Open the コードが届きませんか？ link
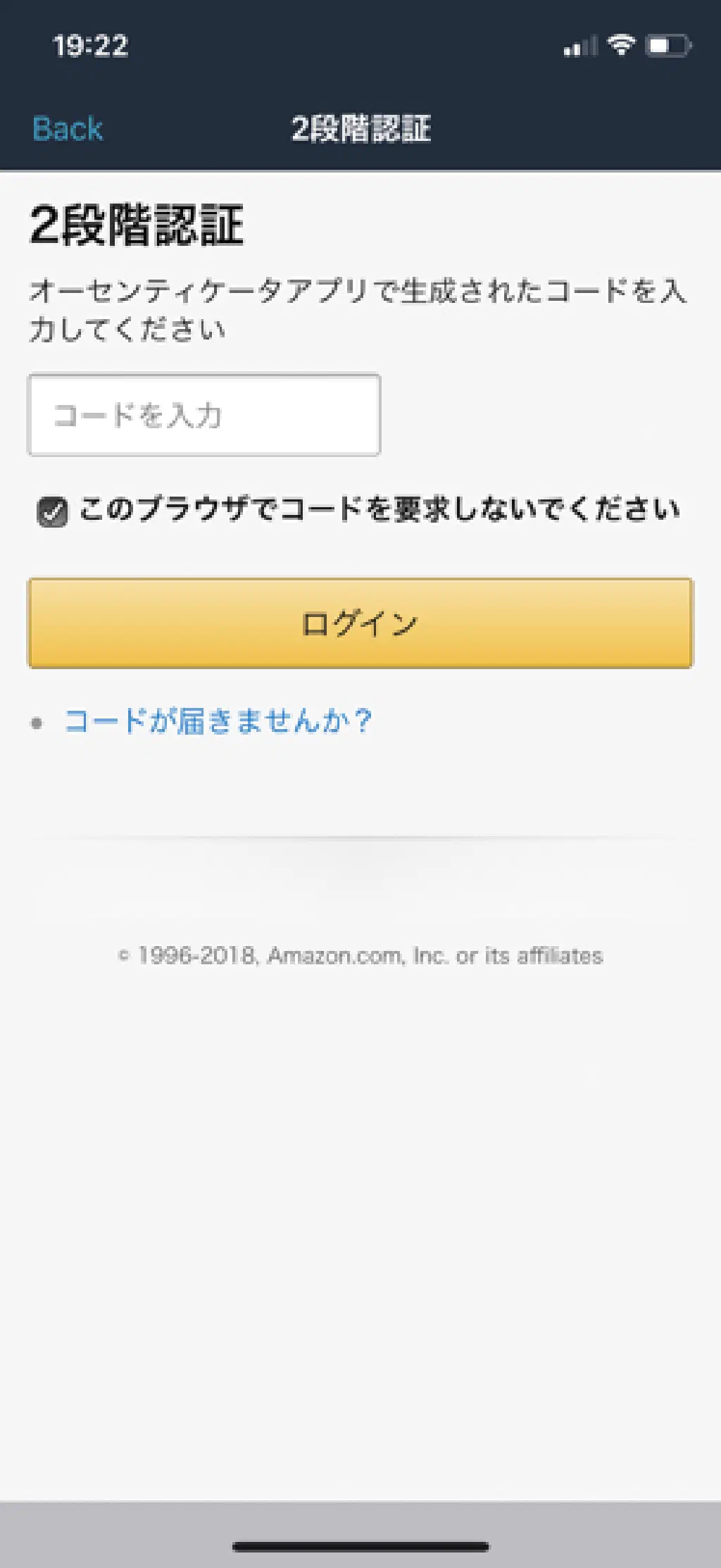 pos(218,721)
